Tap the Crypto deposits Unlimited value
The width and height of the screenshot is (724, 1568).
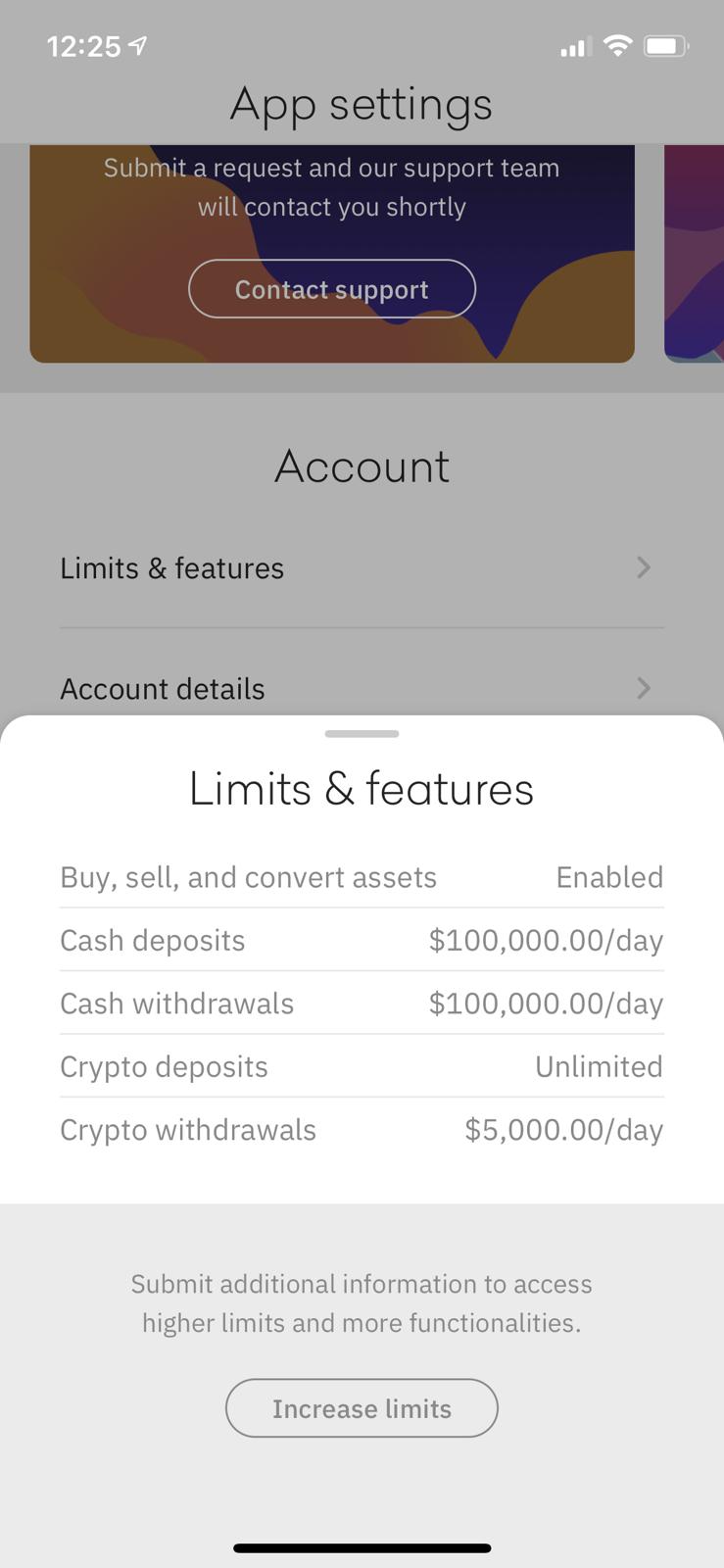599,1066
